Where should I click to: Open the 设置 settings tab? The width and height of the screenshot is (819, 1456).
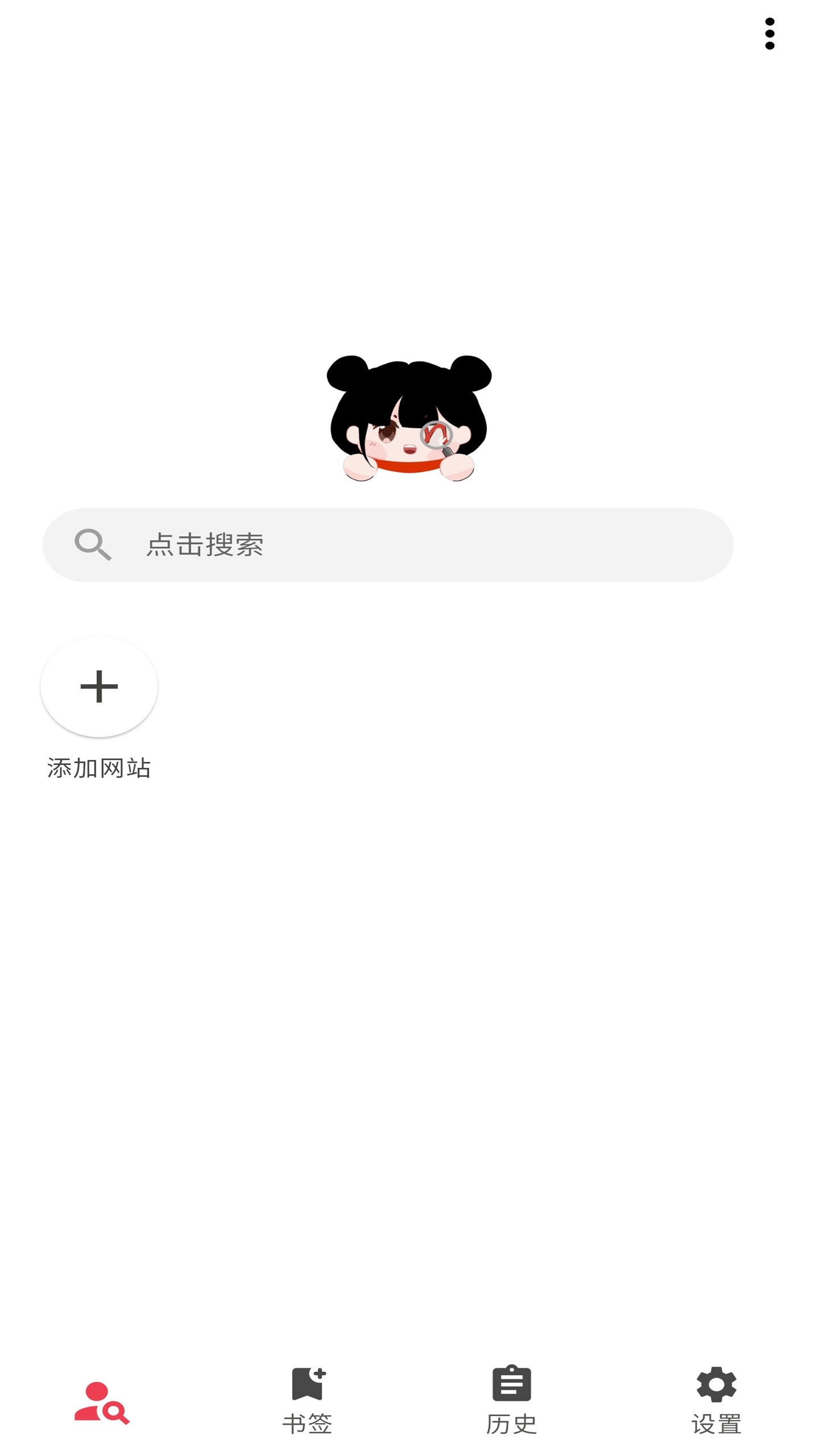click(x=716, y=1400)
